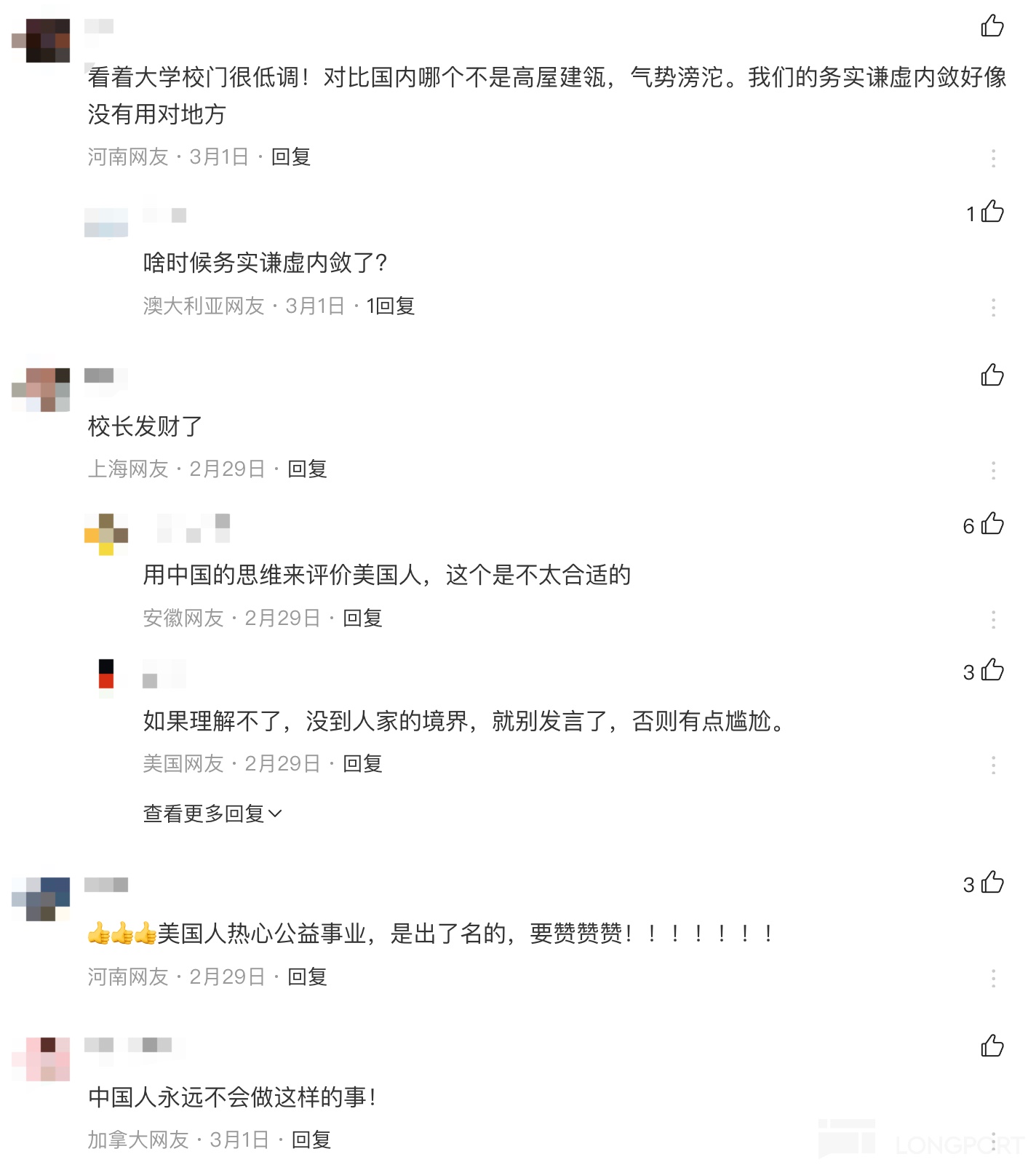Reply to the 河南网友 comment from 3月1日
This screenshot has height=1170, width=1036.
coord(290,157)
